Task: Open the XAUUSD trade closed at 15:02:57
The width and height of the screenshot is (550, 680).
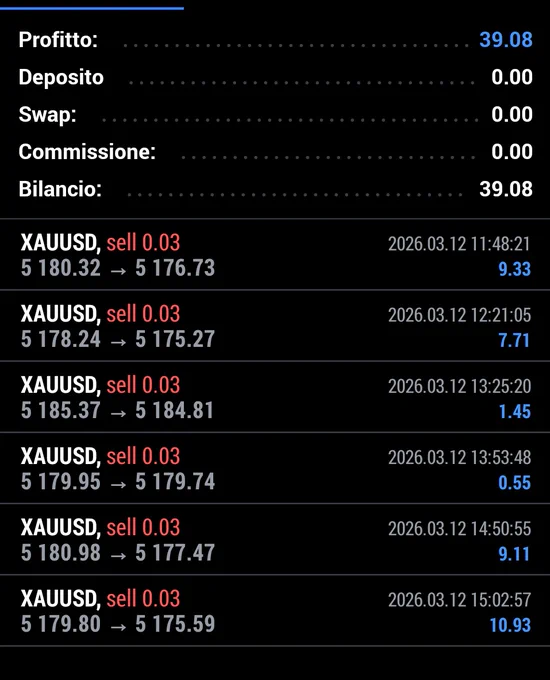Action: [275, 611]
